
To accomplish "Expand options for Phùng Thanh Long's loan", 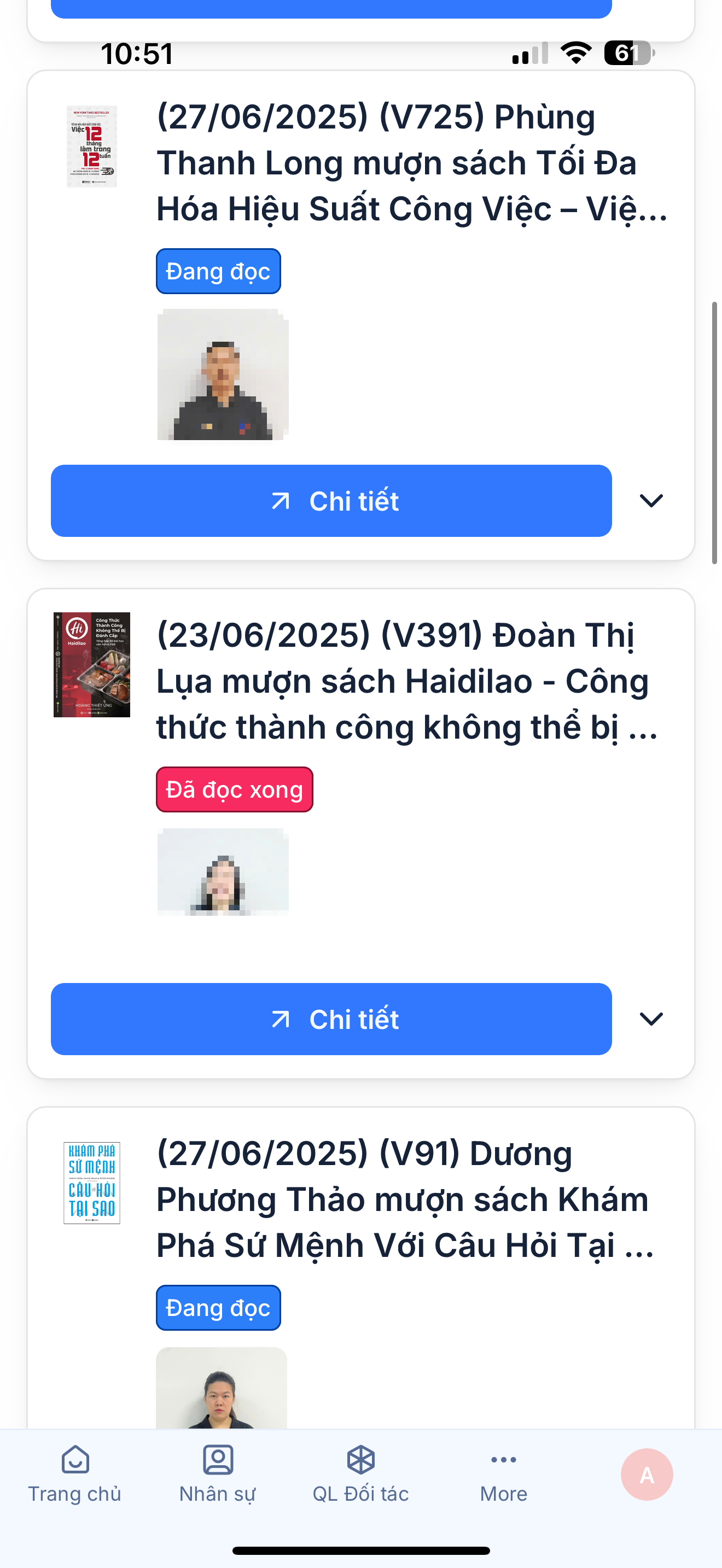I will [x=651, y=500].
